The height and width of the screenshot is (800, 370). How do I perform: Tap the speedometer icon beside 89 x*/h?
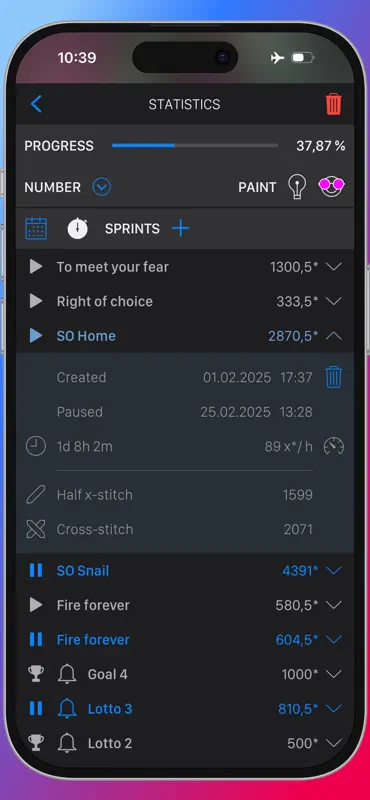(334, 446)
